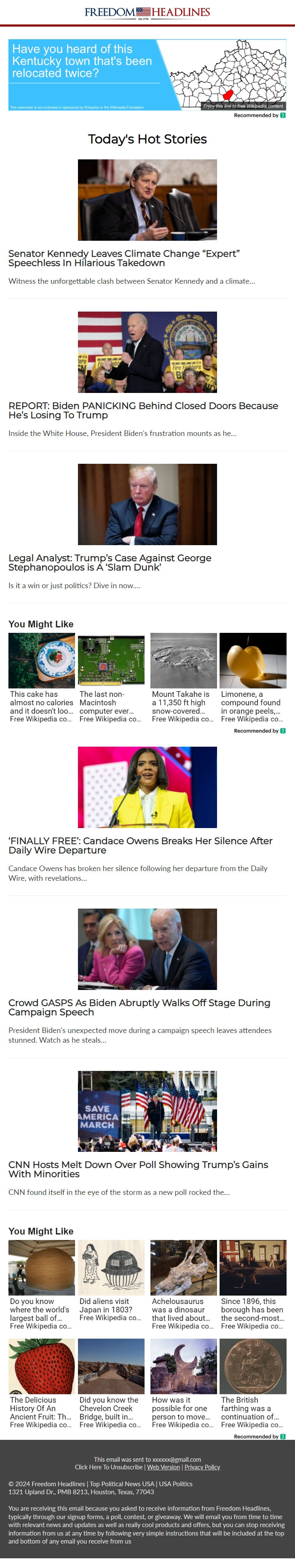Open the Achelousaurus dinosaur tile
Image resolution: width=295 pixels, height=1568 pixels.
[183, 1284]
